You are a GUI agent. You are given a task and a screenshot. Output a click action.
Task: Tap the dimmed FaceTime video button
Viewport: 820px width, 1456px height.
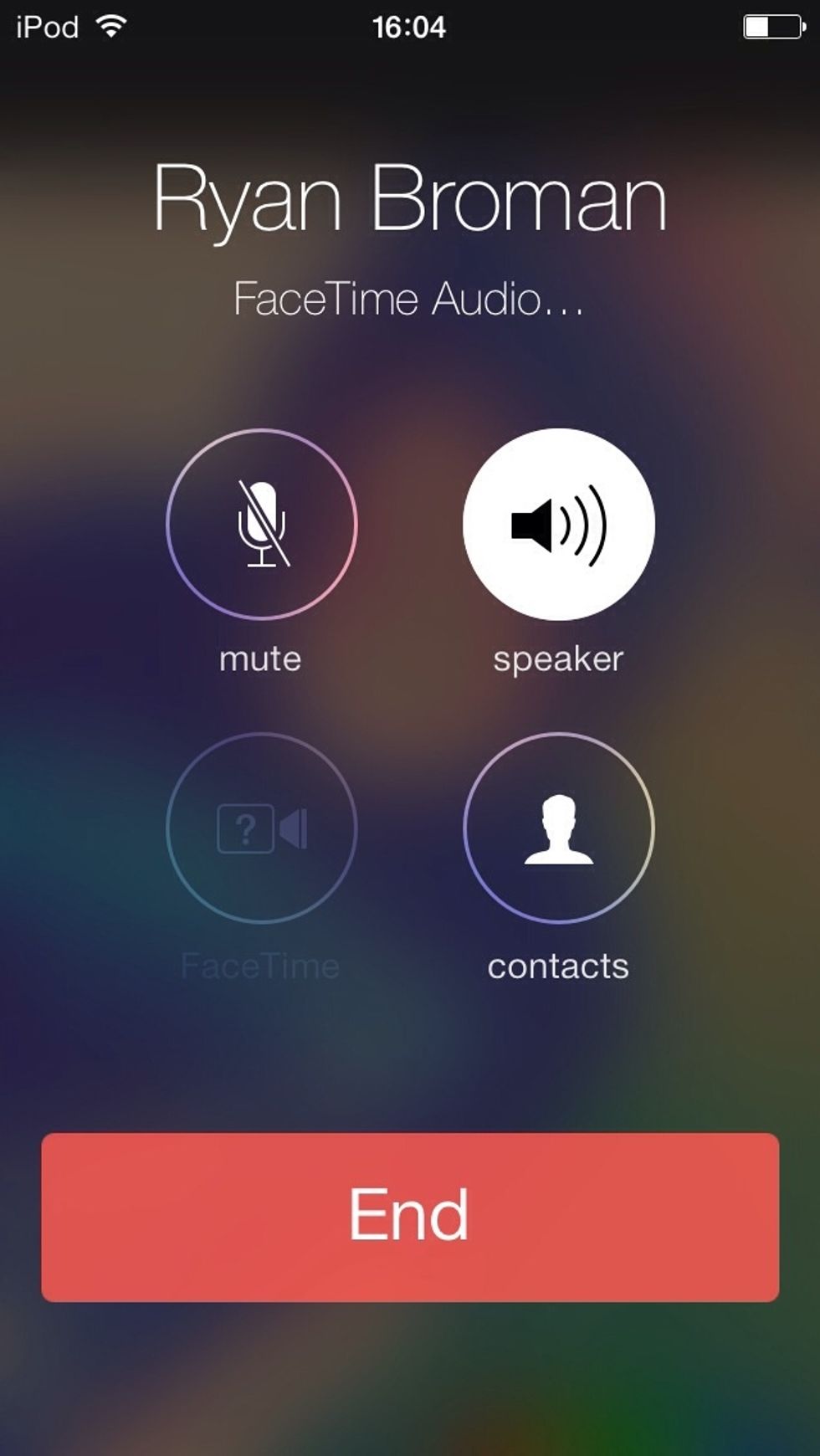[262, 828]
